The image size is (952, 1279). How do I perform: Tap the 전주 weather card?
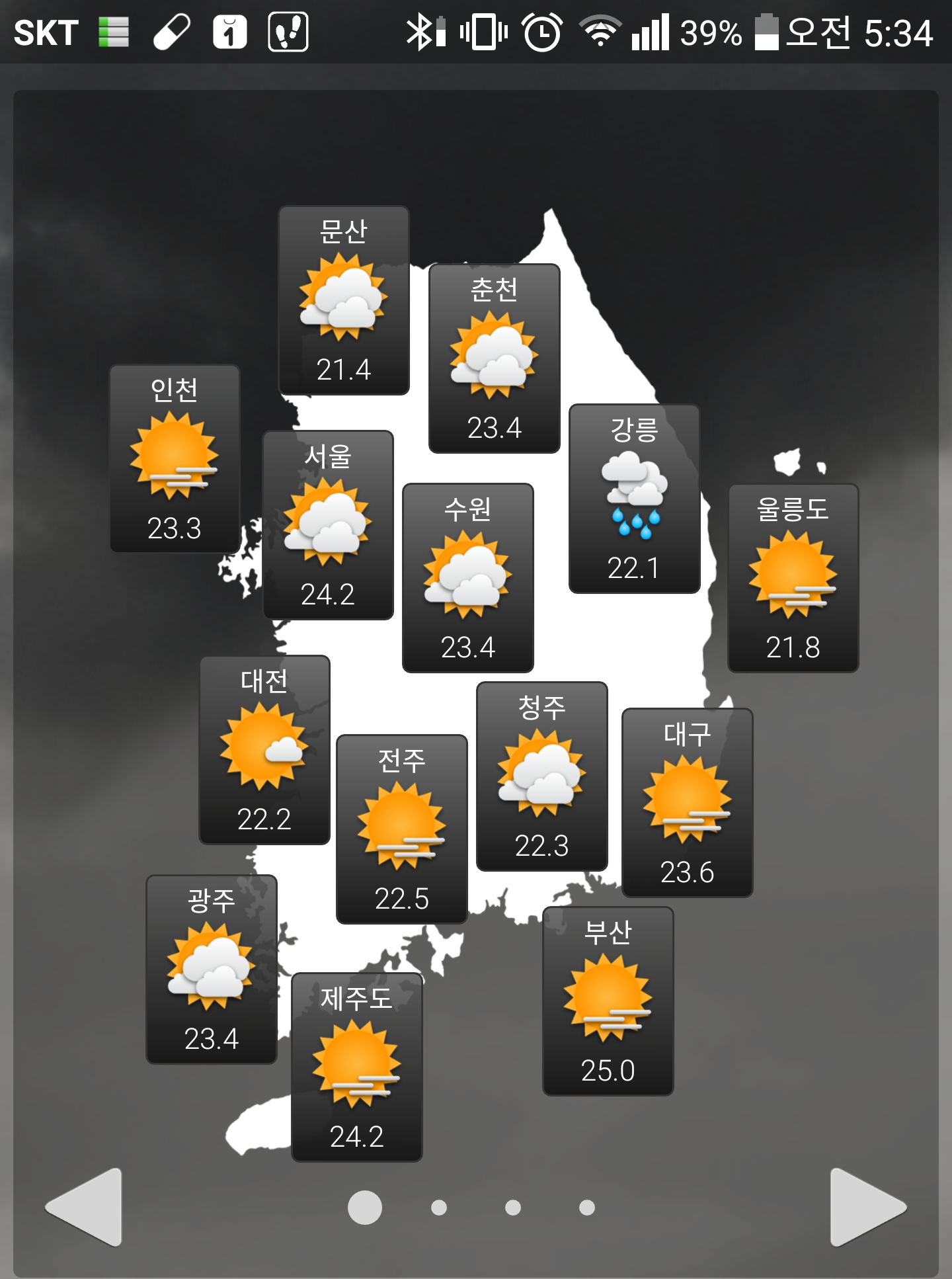pos(402,829)
